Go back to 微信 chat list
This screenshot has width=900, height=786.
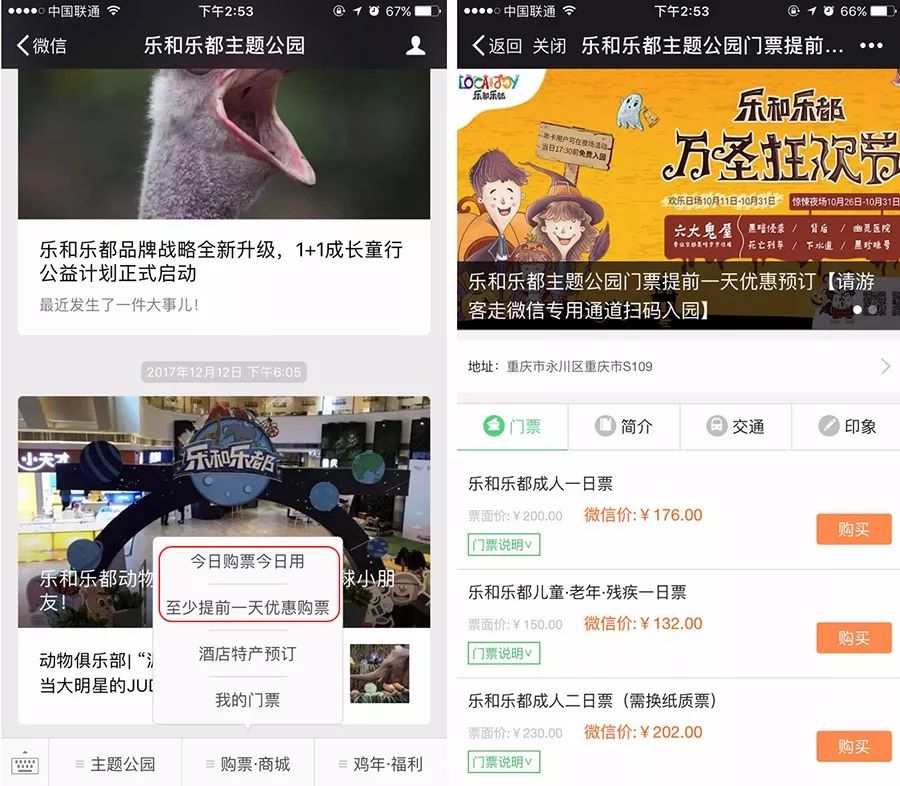click(x=42, y=45)
